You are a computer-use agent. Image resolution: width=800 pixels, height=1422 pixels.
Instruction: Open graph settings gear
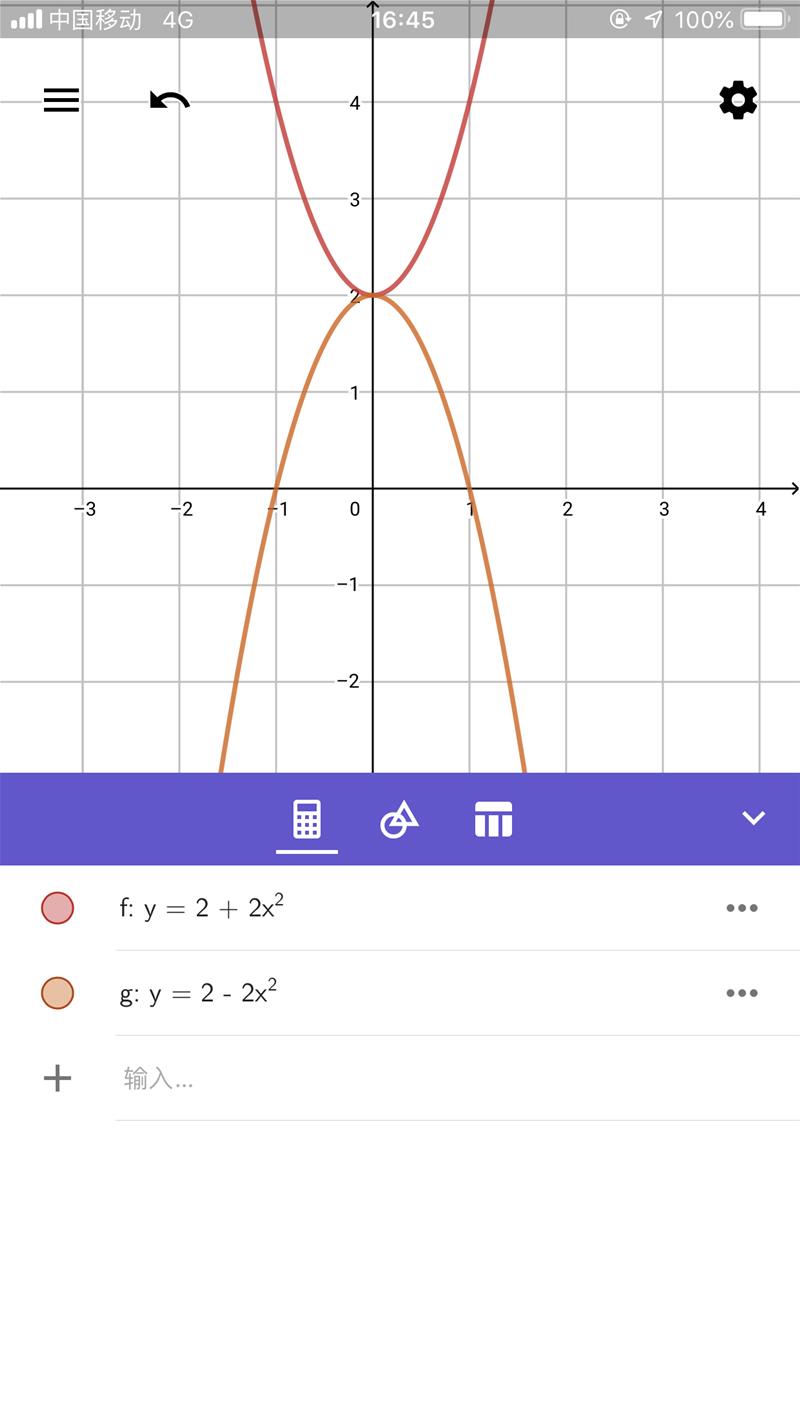[738, 100]
